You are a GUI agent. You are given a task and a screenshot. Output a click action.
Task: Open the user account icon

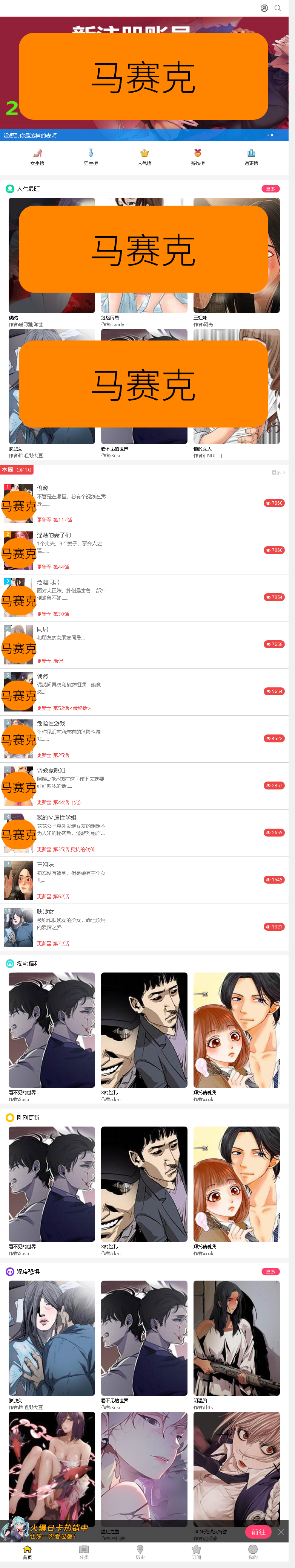tap(264, 8)
